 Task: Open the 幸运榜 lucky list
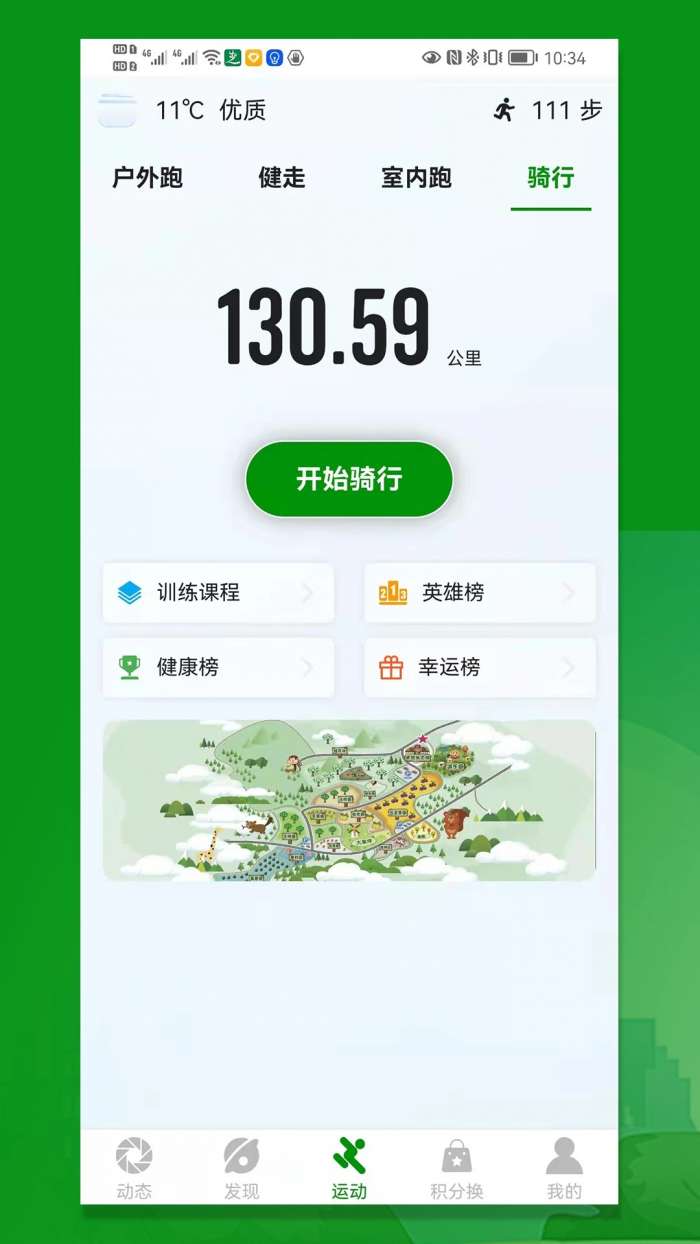point(480,667)
